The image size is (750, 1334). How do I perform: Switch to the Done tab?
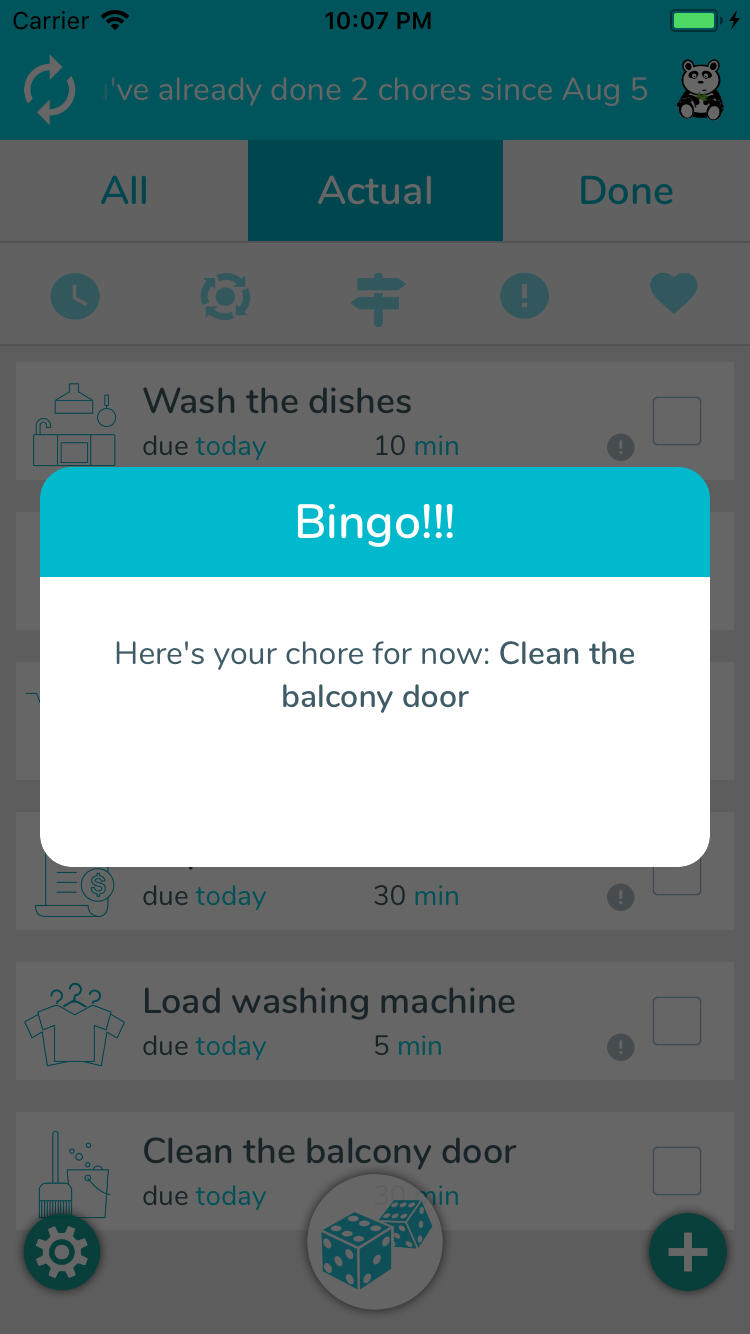(x=626, y=191)
